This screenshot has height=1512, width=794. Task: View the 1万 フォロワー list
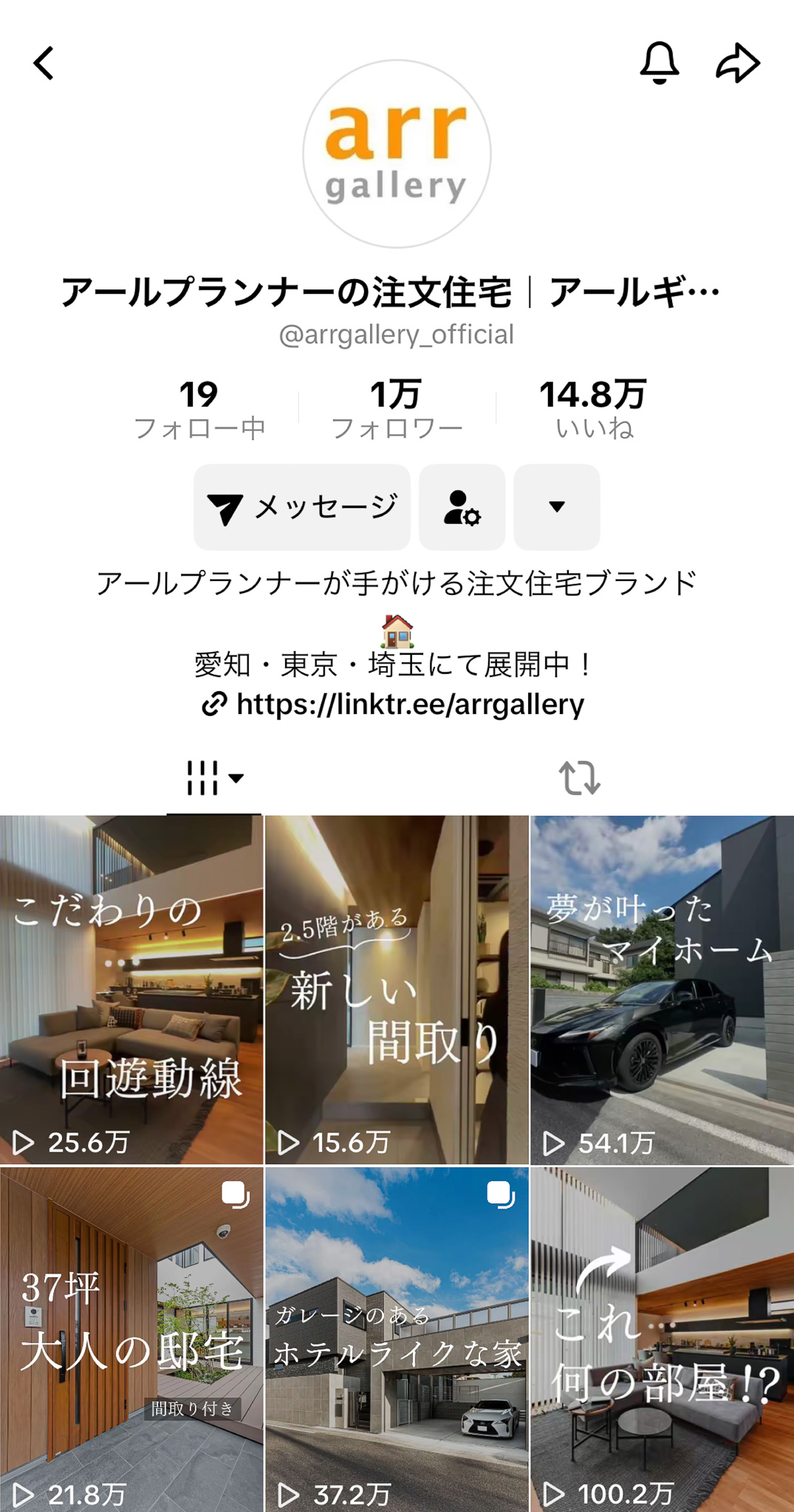click(x=397, y=409)
